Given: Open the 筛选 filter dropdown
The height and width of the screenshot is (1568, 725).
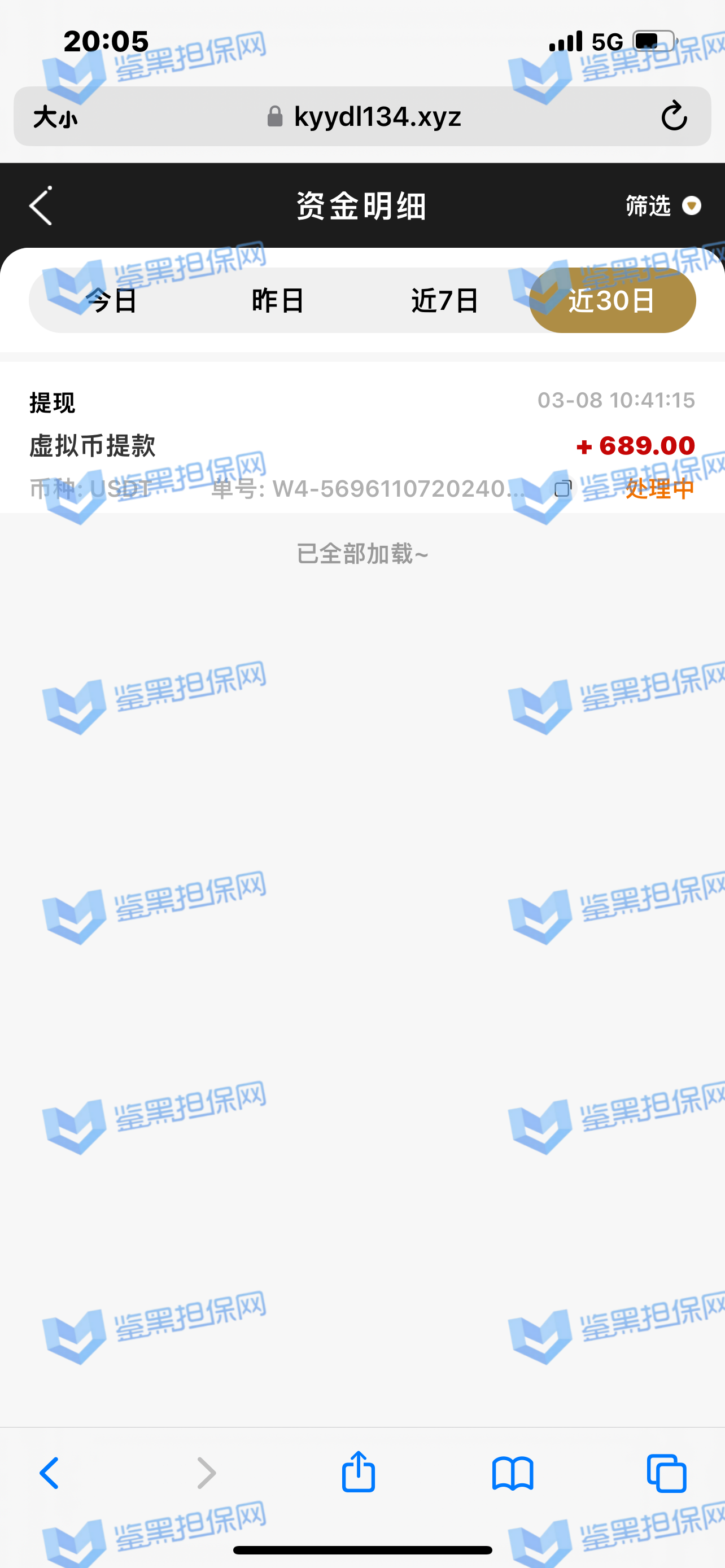Looking at the screenshot, I should tap(663, 206).
